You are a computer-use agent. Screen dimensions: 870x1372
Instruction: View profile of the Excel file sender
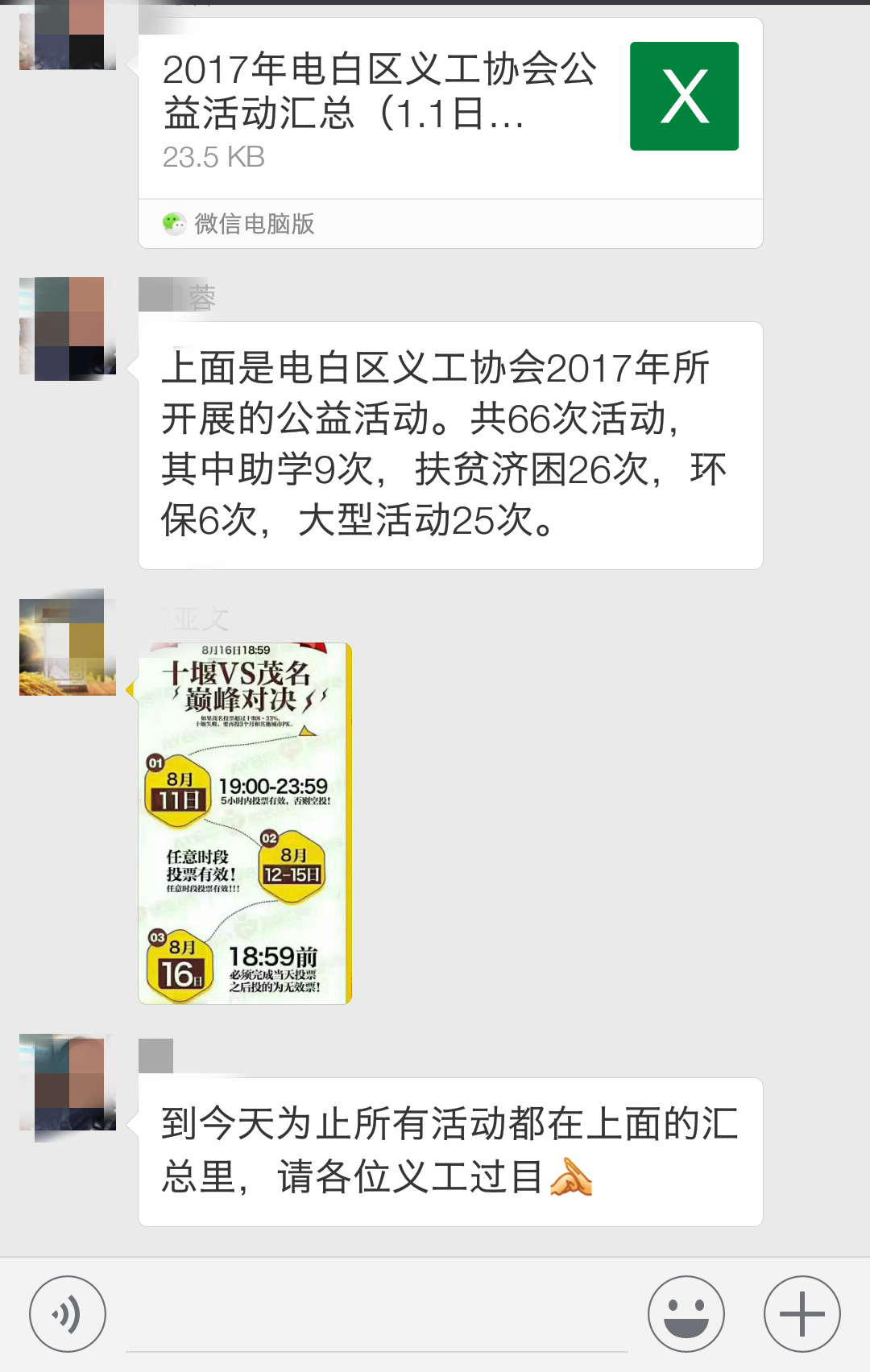[x=68, y=36]
